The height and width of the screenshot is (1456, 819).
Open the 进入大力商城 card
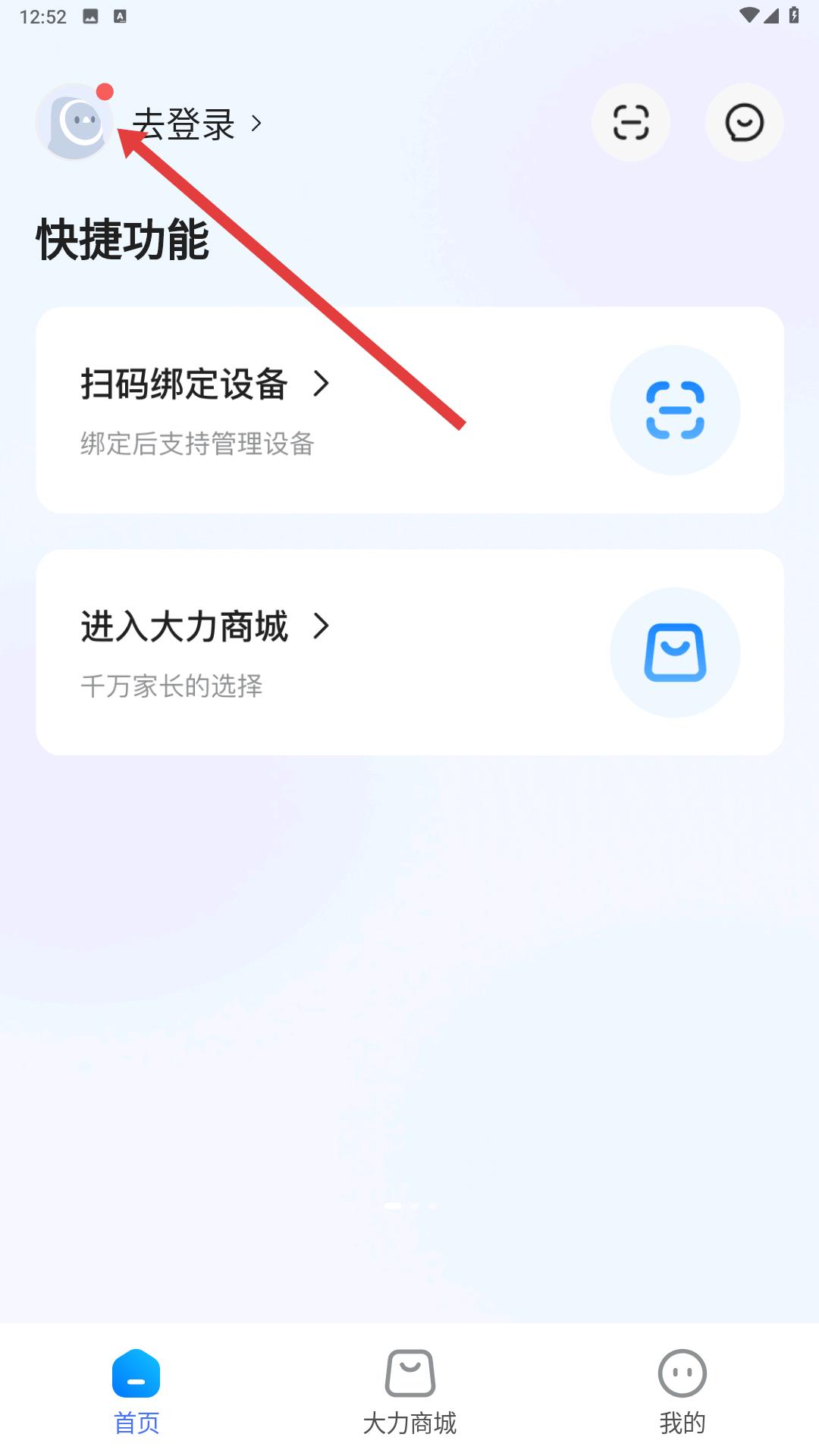409,652
